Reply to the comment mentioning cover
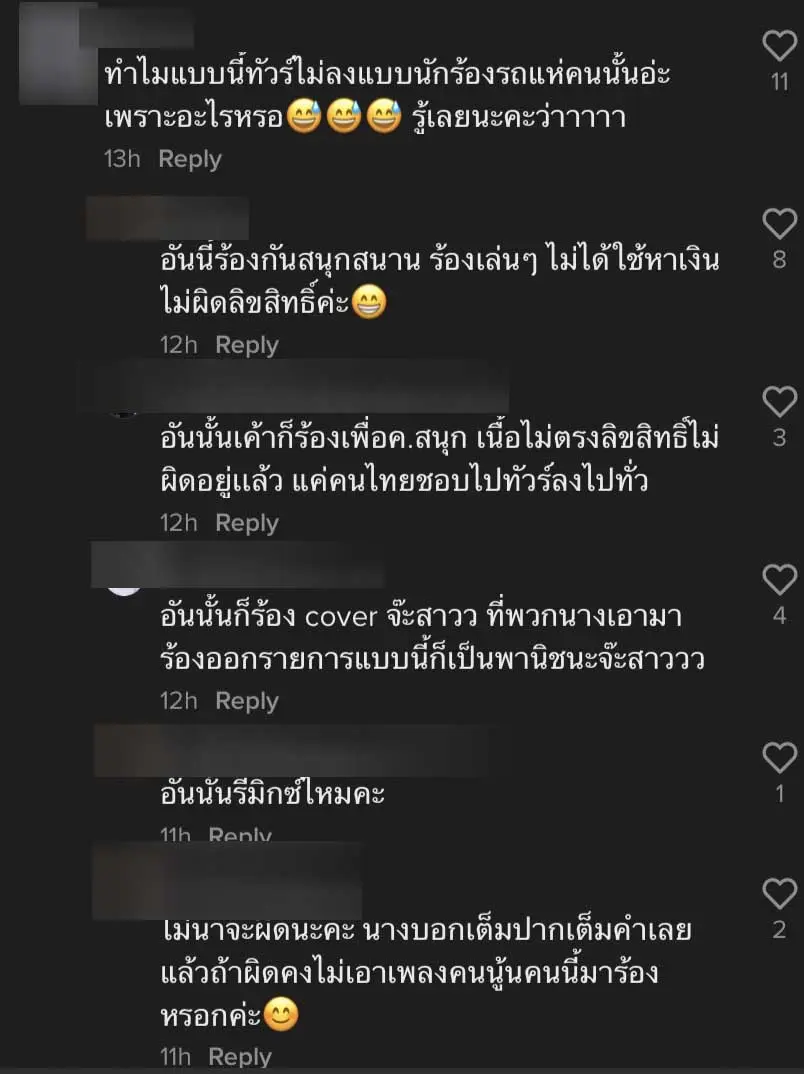804x1074 pixels. point(246,701)
